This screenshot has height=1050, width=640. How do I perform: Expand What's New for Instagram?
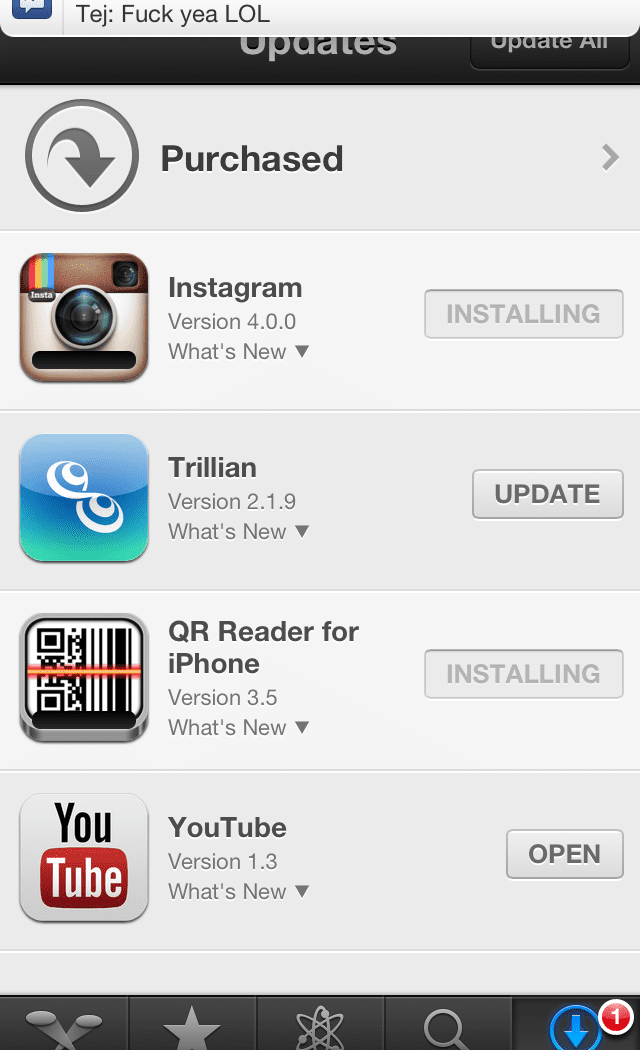coord(239,352)
